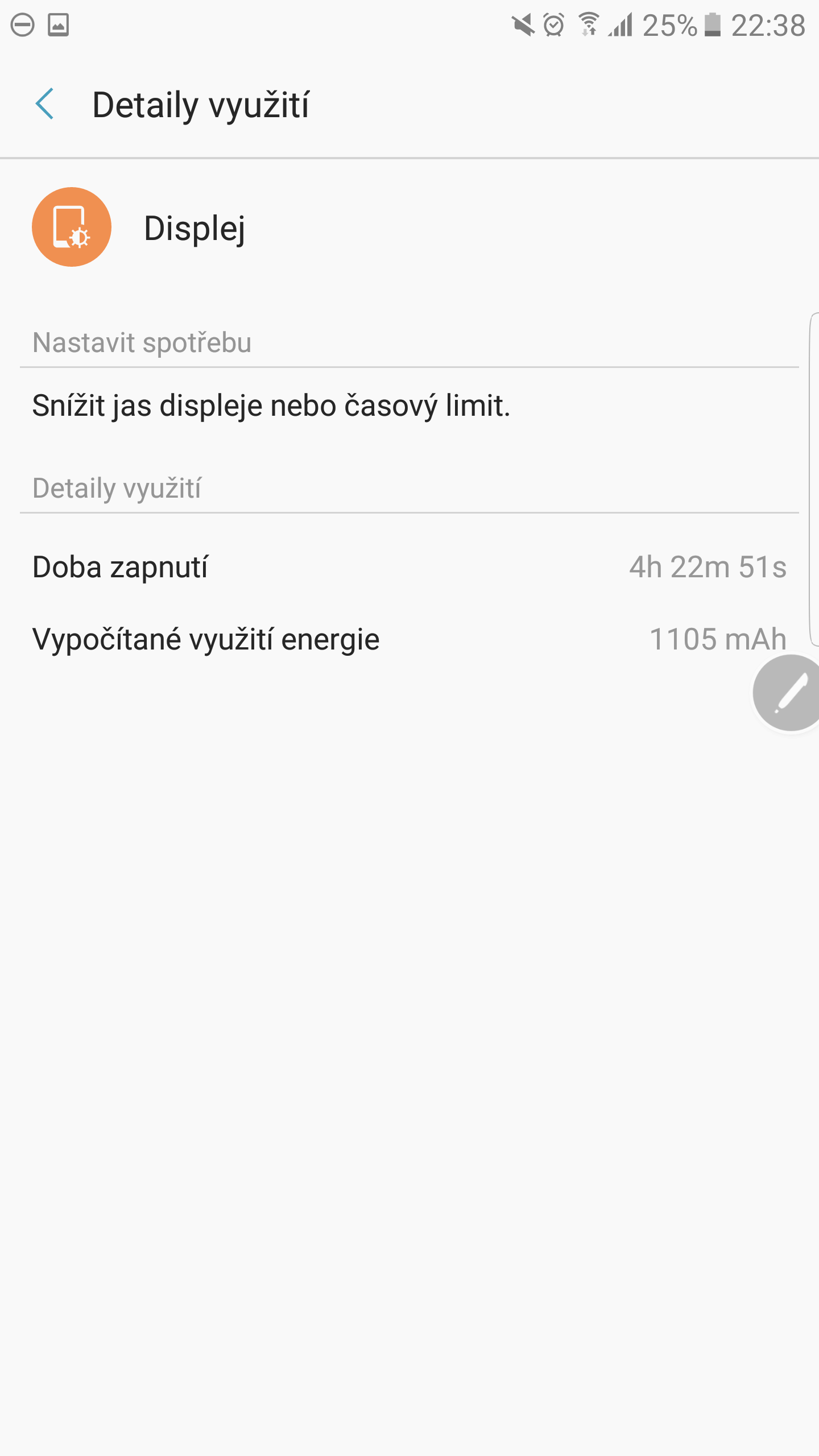This screenshot has height=1456, width=819.
Task: Open 'Snížit jas displeje nebo časový limit'
Action: pos(409,406)
